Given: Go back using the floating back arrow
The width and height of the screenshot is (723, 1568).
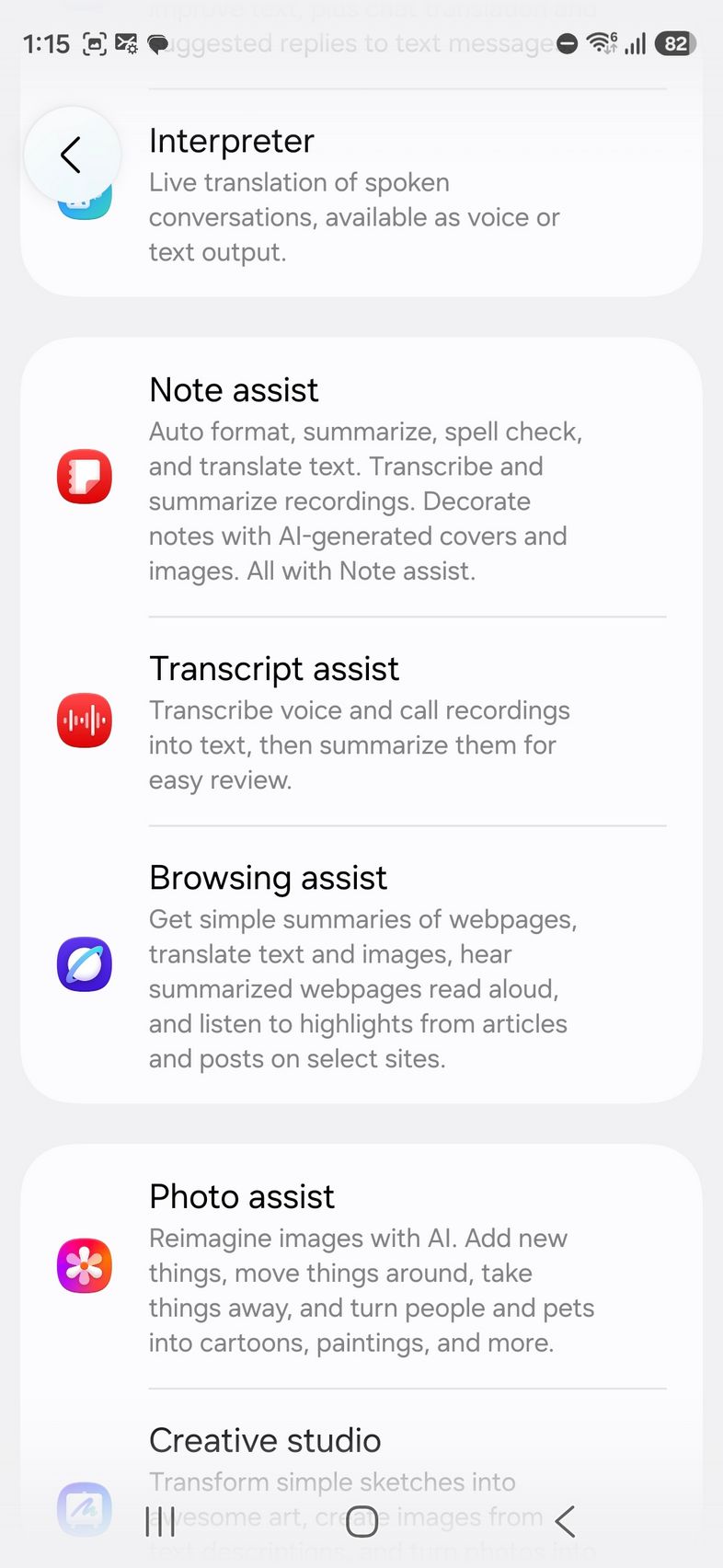Looking at the screenshot, I should [x=72, y=155].
